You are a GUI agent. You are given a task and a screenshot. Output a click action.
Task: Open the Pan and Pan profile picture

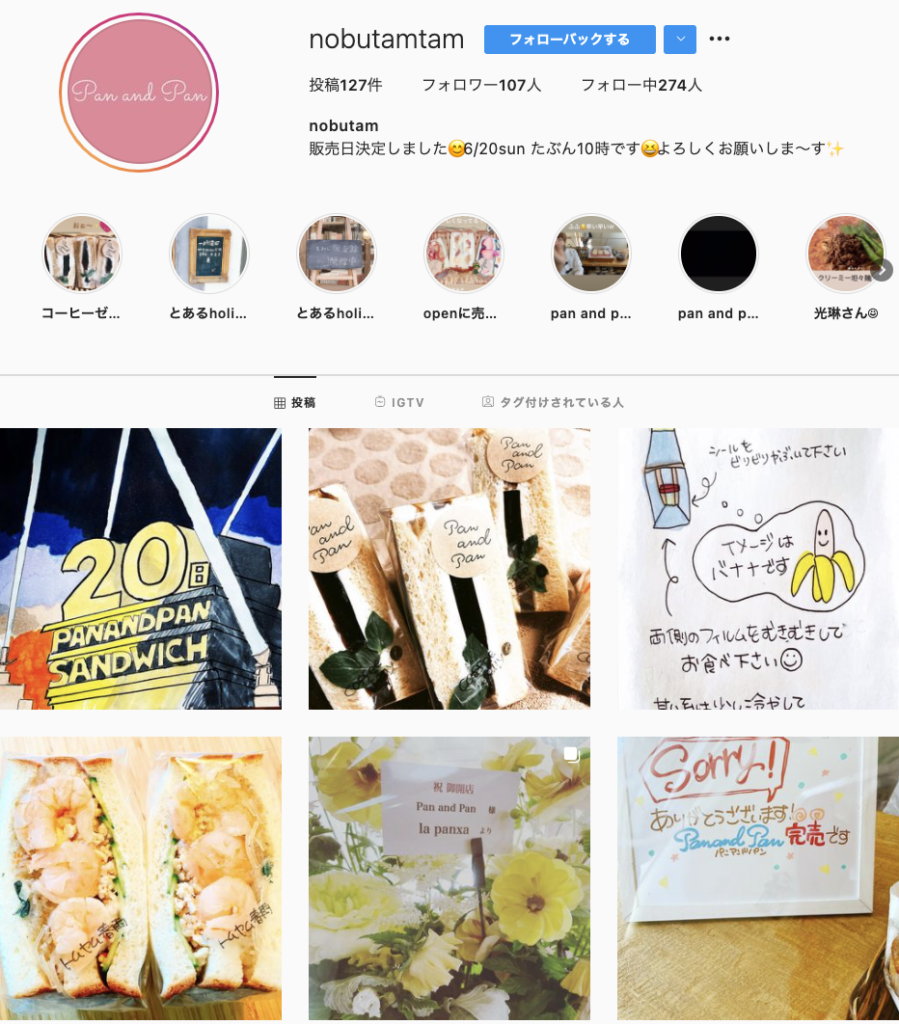click(x=139, y=92)
